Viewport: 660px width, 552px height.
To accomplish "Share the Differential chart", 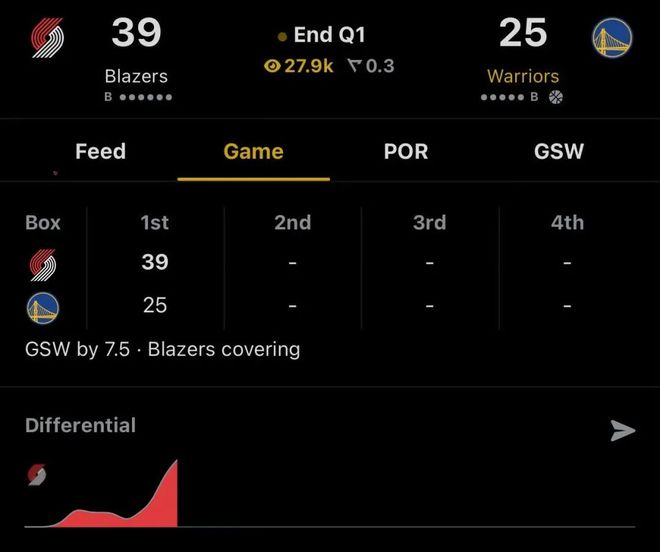I will click(623, 431).
